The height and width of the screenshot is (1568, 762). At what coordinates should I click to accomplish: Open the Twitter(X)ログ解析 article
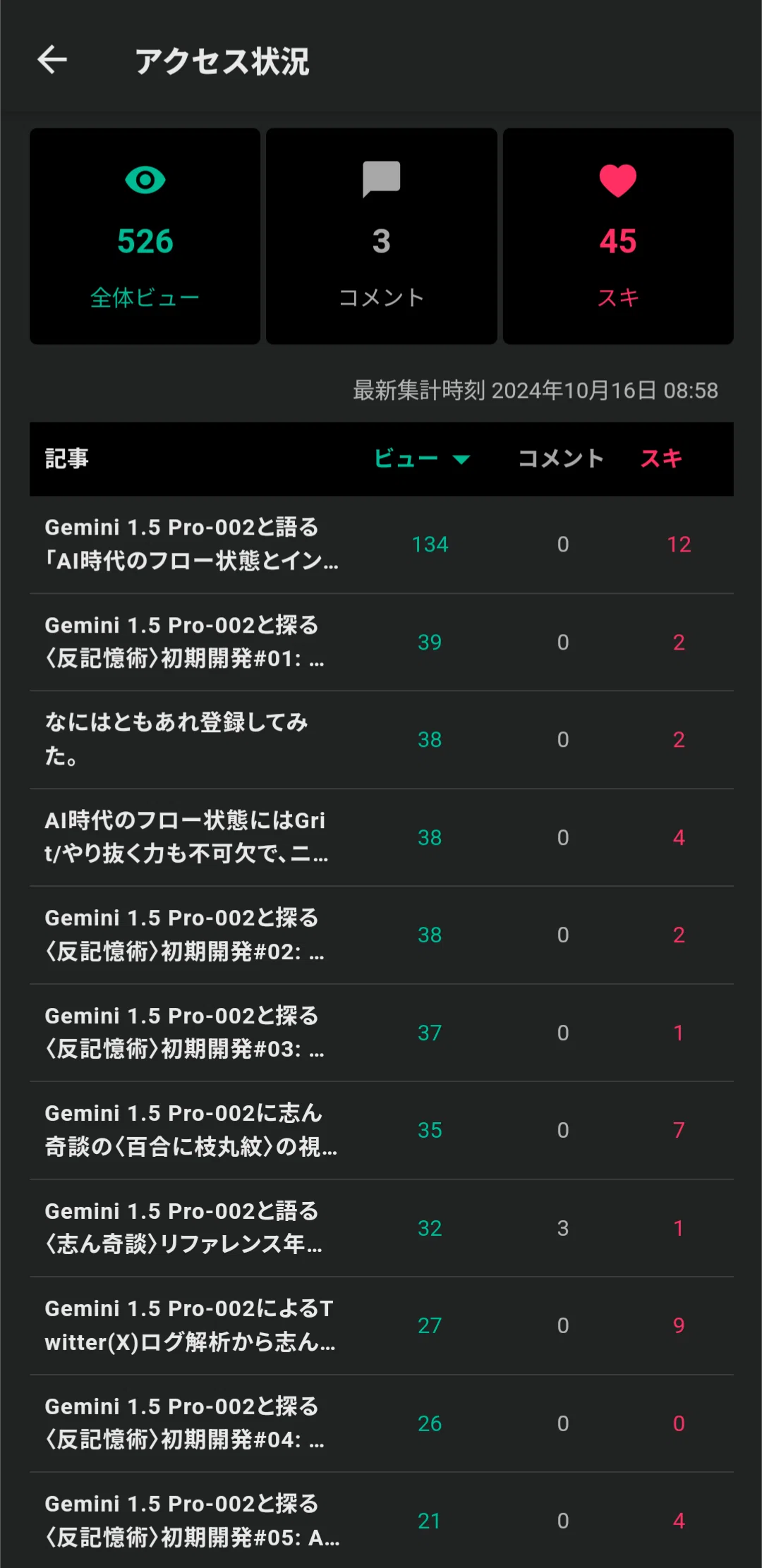[382, 1326]
